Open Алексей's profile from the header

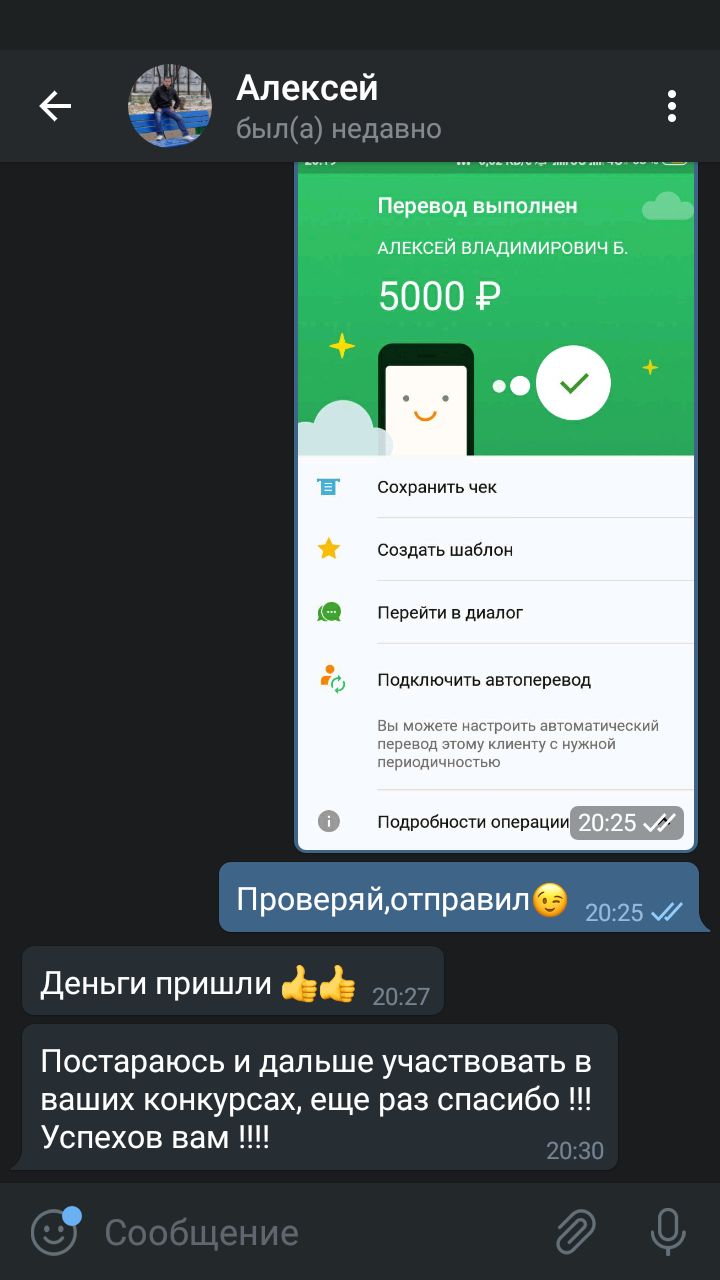coord(306,106)
